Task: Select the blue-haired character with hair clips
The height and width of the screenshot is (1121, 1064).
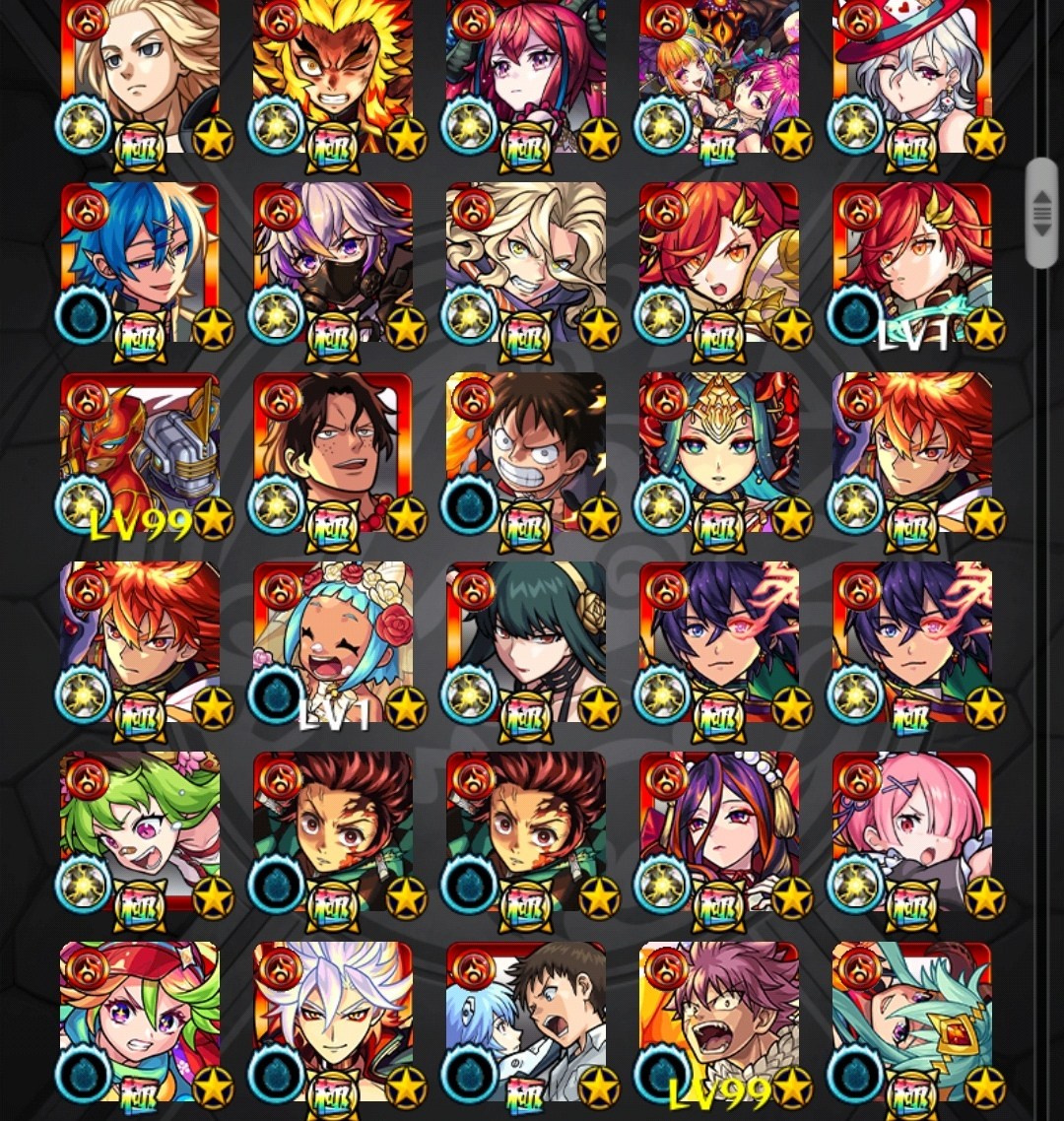Action: [x=141, y=263]
